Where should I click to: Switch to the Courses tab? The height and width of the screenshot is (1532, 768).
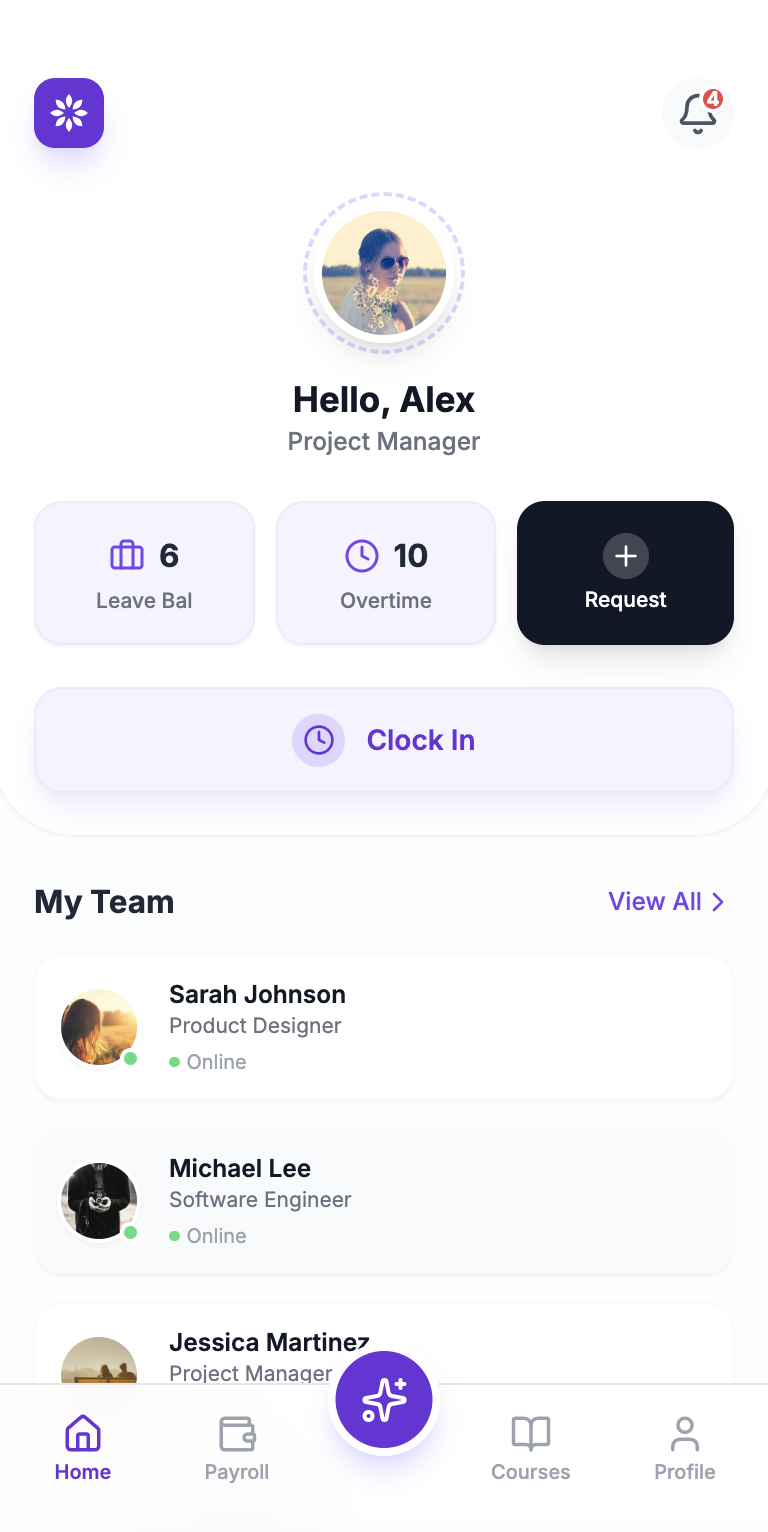531,1448
